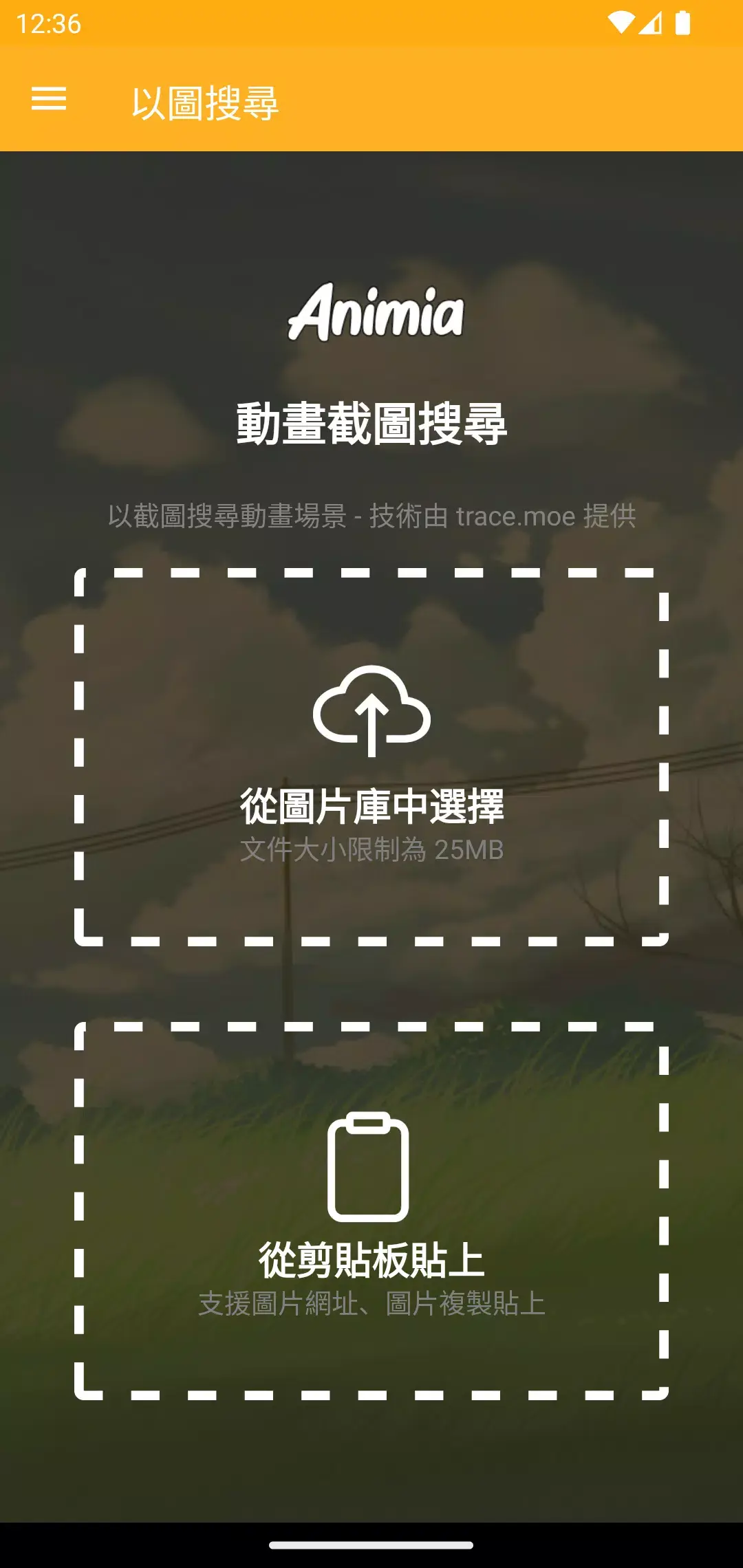Open the 以圖搜尋 title bar
The image size is (743, 1568).
(x=205, y=100)
